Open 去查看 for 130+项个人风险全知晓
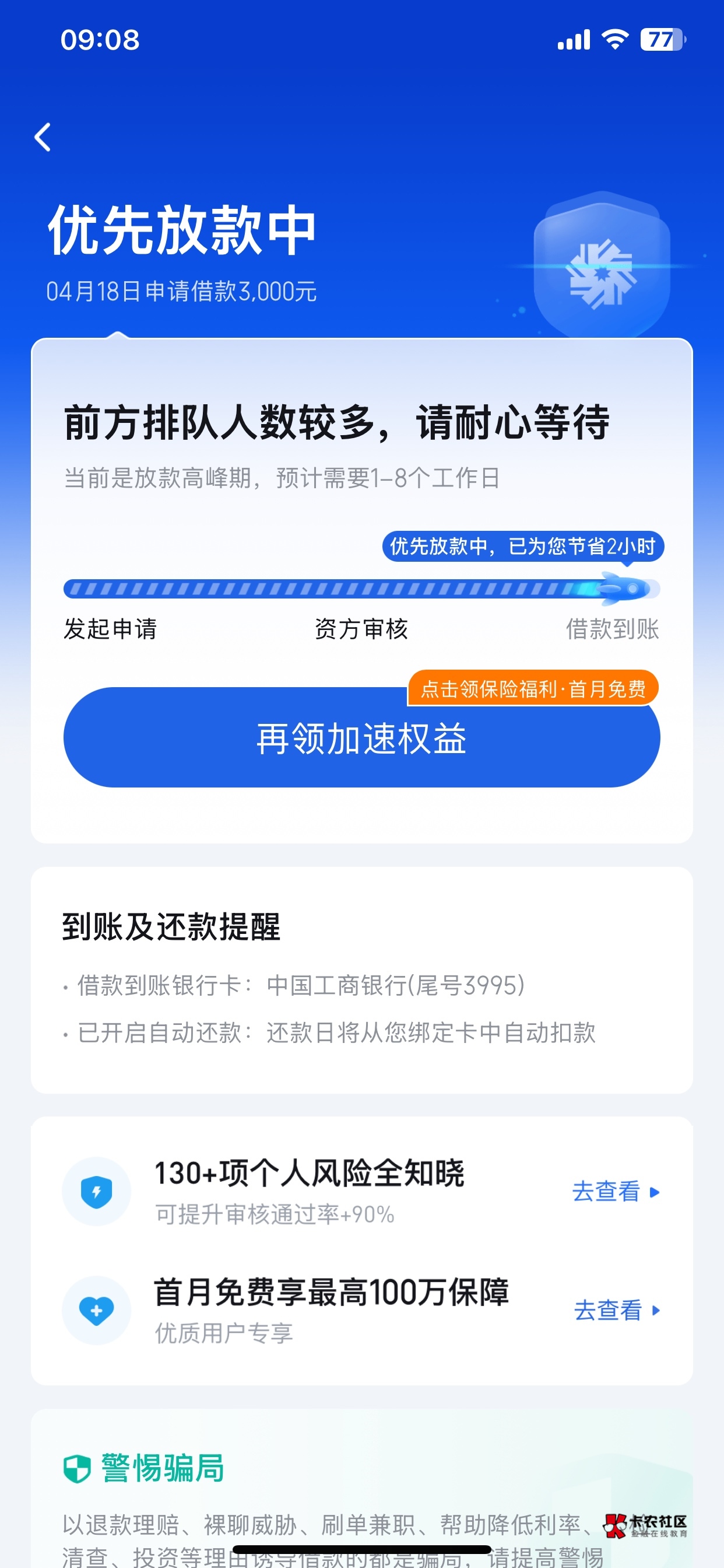724x1568 pixels. pyautogui.click(x=615, y=1191)
